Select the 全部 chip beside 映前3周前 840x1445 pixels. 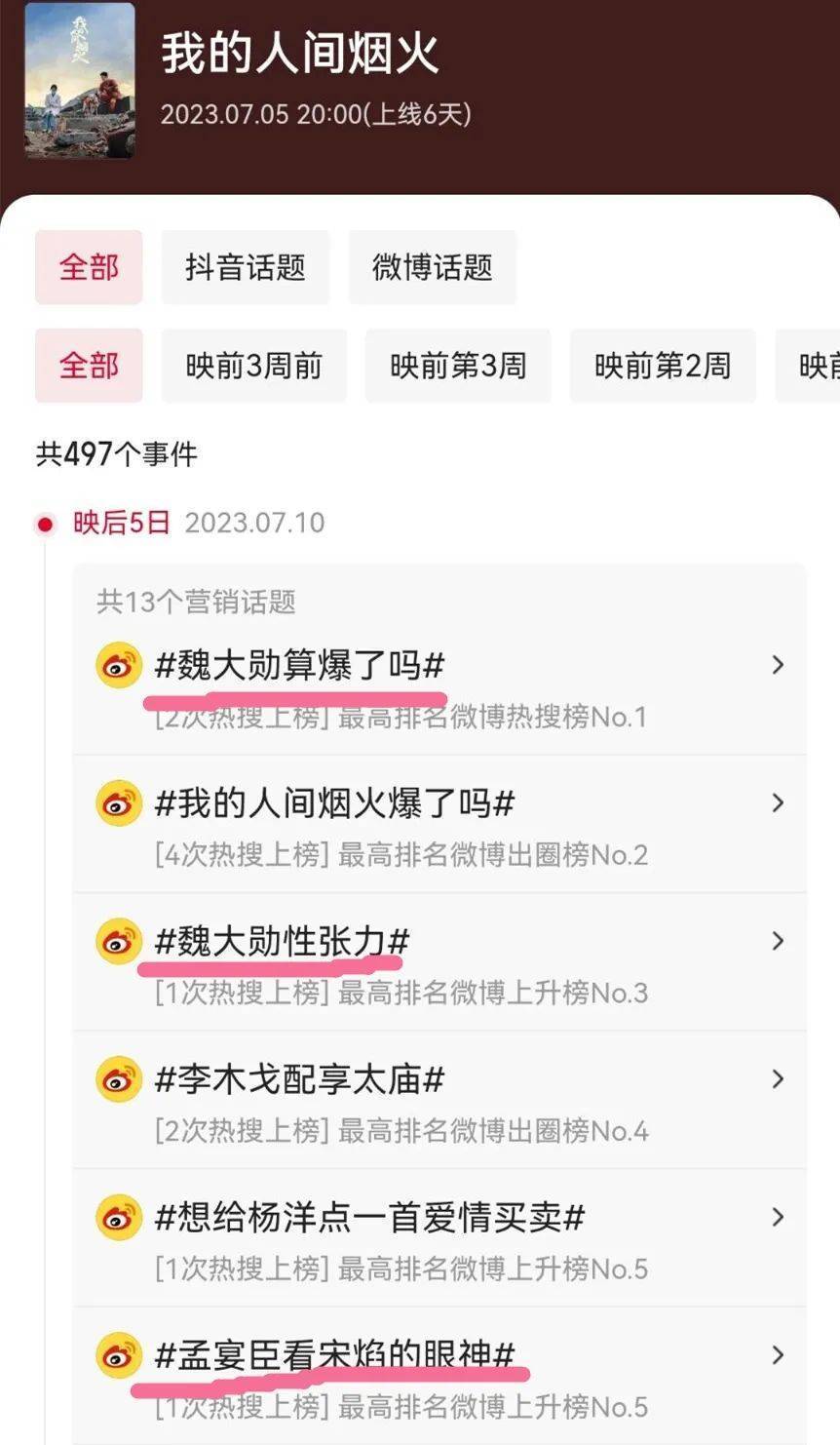coord(89,366)
